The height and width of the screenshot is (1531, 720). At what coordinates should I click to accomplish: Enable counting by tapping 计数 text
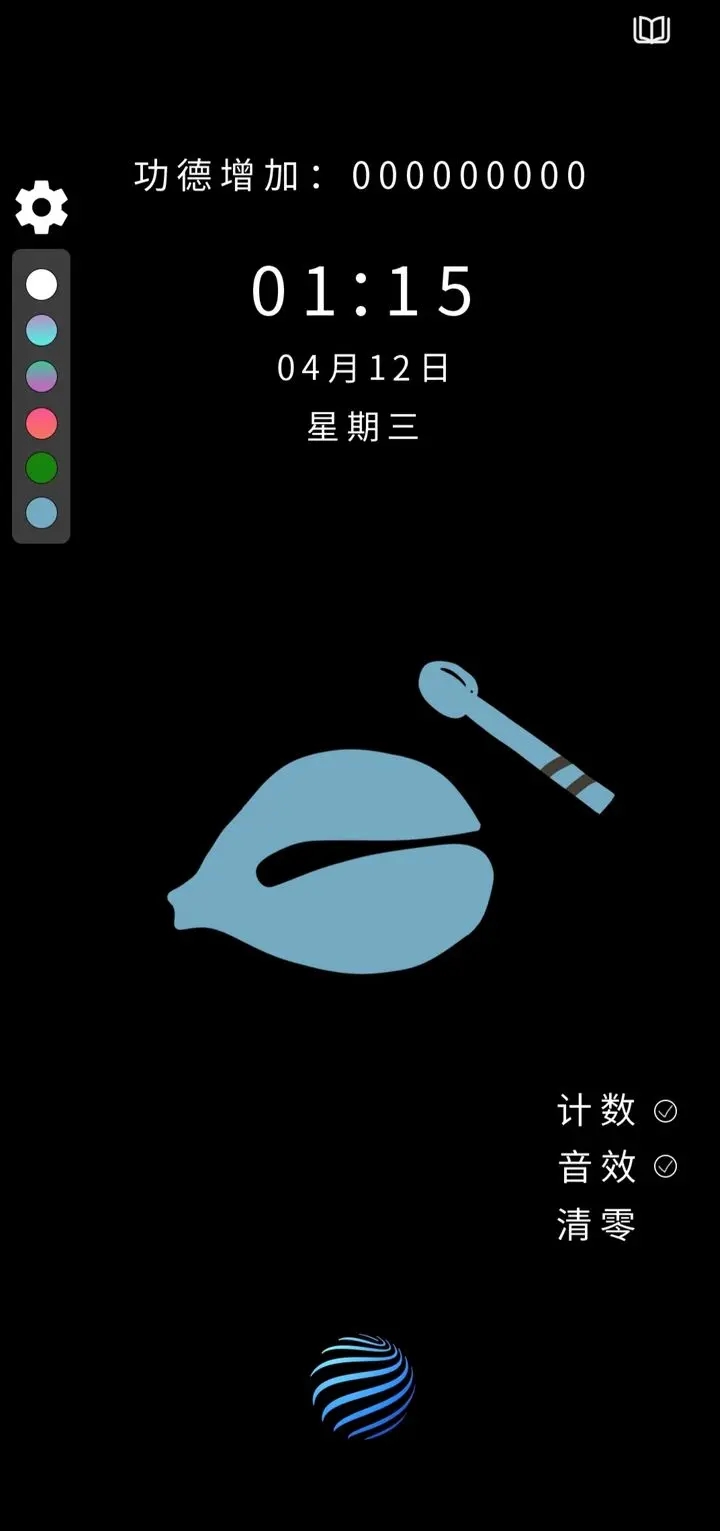597,1111
